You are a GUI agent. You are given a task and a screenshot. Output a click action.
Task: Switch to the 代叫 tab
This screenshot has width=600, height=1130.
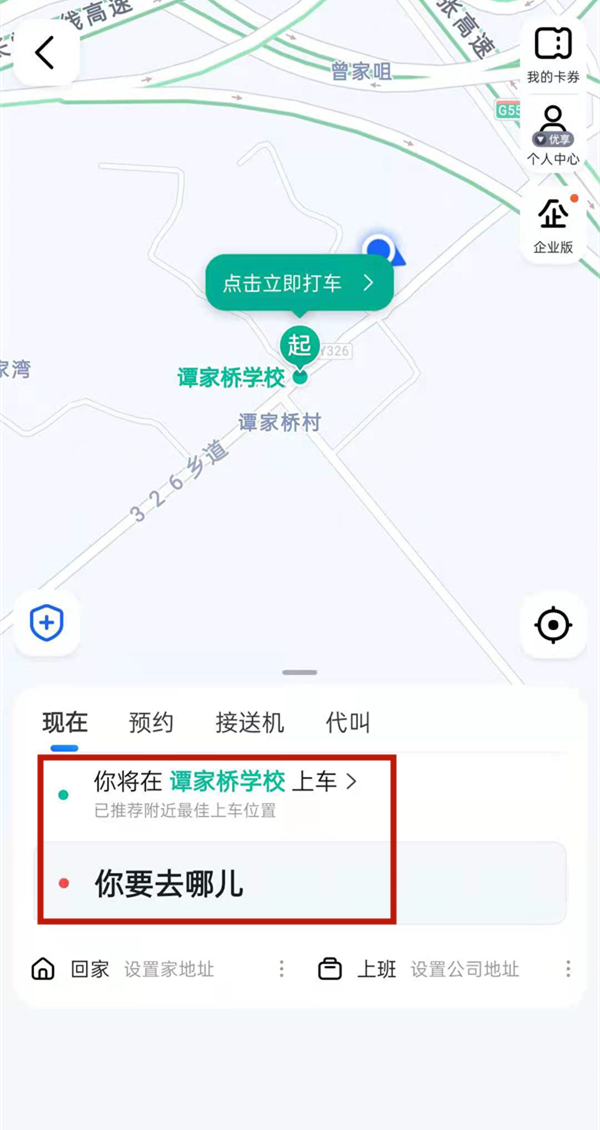coord(347,722)
